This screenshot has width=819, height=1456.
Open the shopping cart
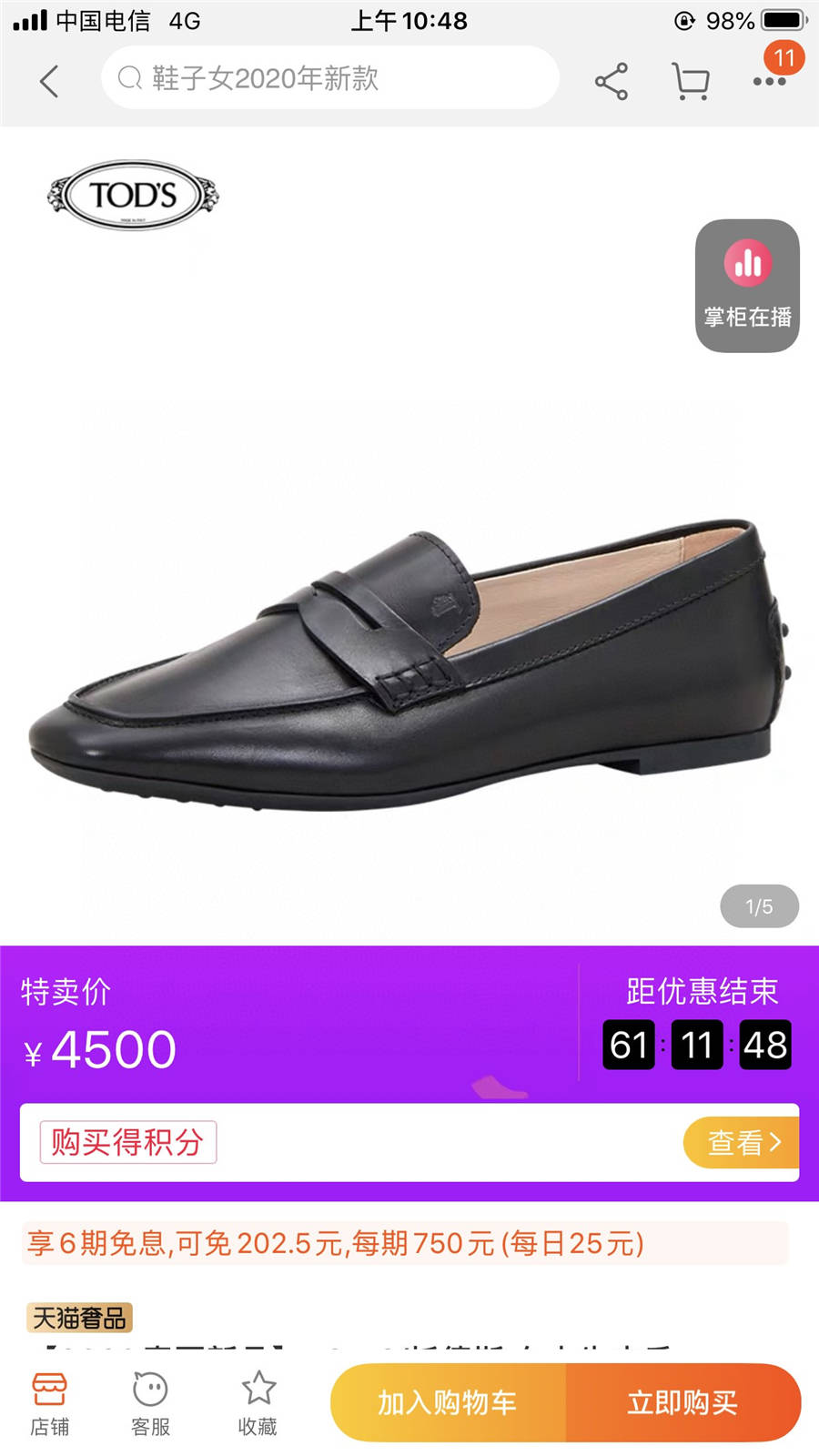coord(691,81)
